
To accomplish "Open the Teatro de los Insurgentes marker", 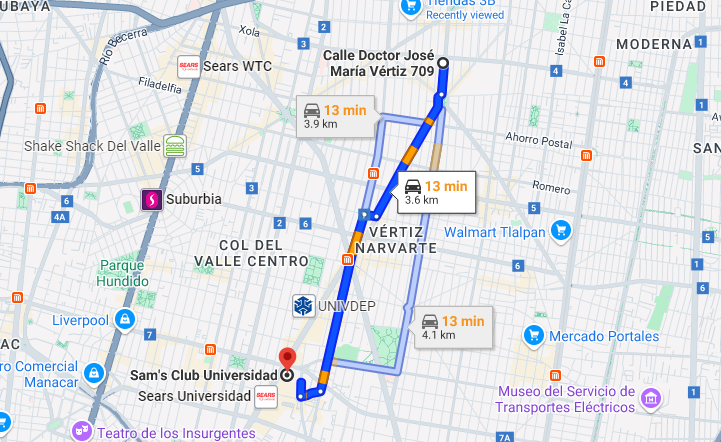I will pos(81,432).
